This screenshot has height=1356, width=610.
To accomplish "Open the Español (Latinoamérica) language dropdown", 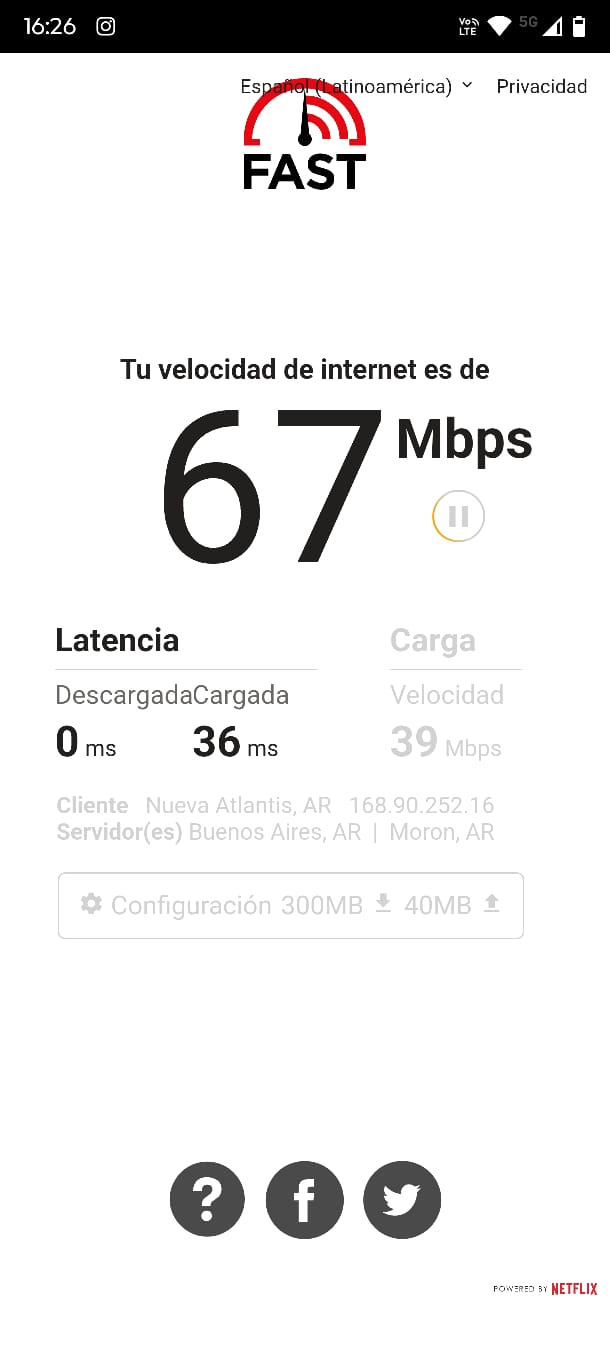I will [x=356, y=86].
